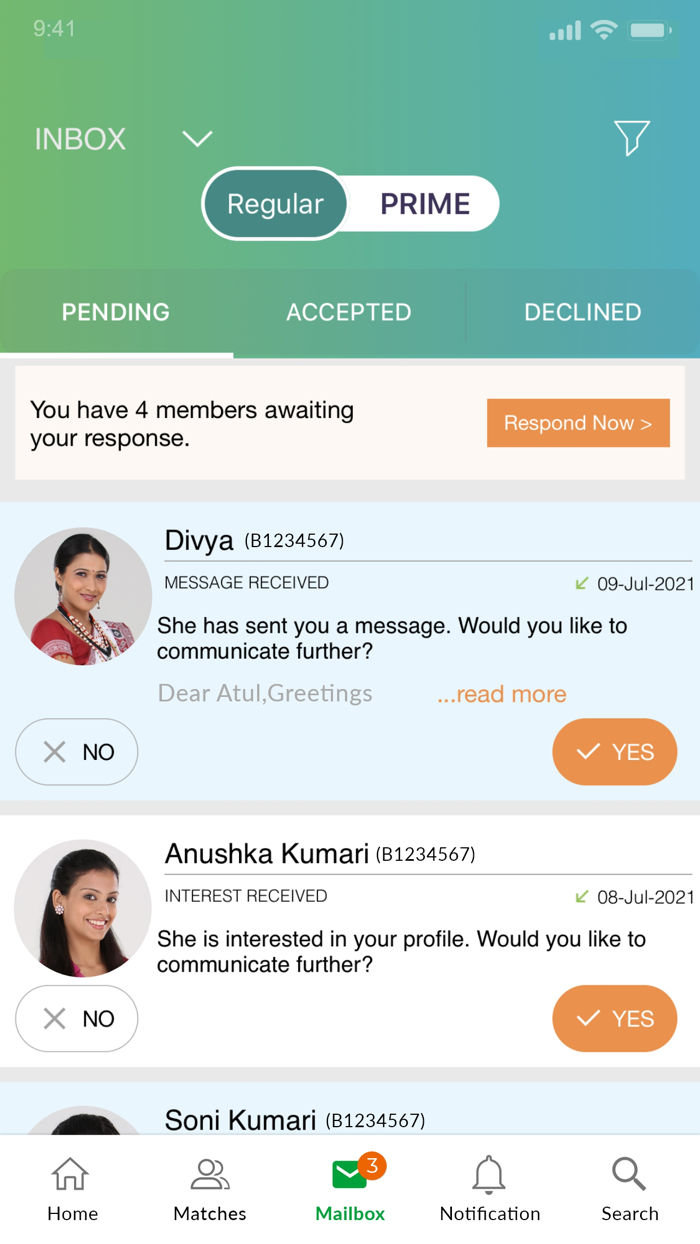Open the Matches tab
Screen dimensions: 700x1244
(210, 1190)
